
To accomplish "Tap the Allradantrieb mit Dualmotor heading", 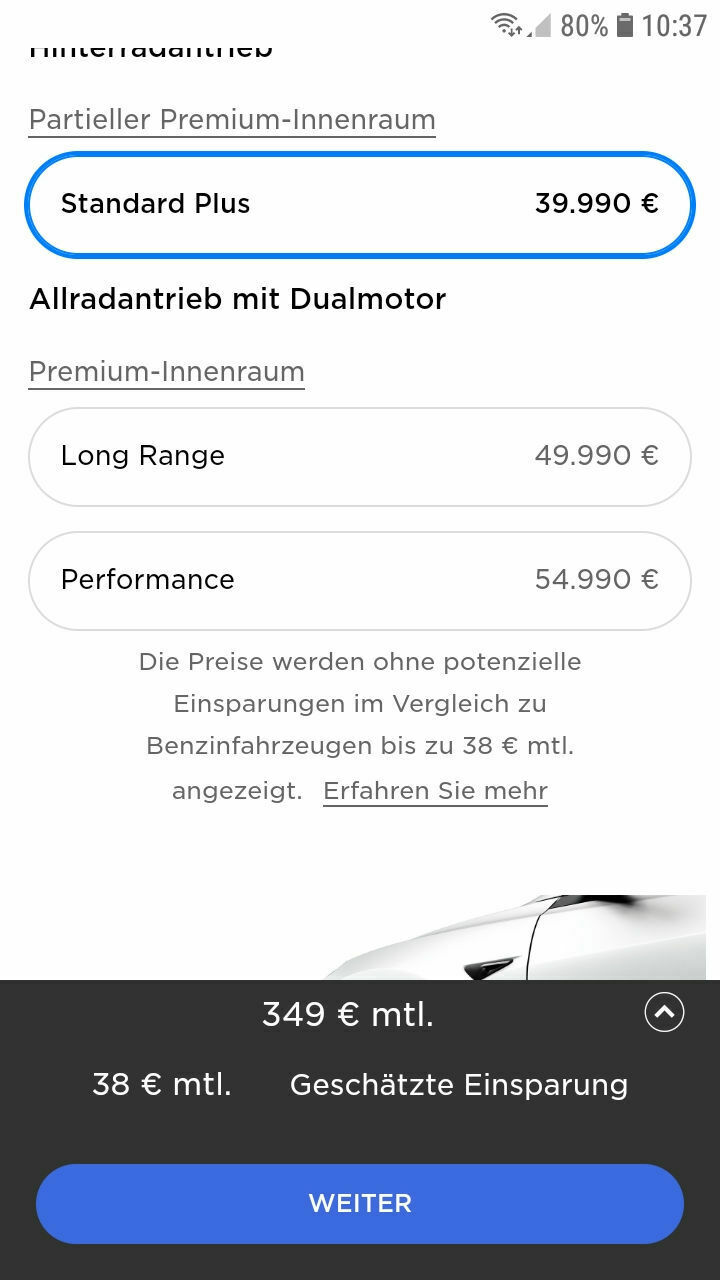I will pos(237,299).
